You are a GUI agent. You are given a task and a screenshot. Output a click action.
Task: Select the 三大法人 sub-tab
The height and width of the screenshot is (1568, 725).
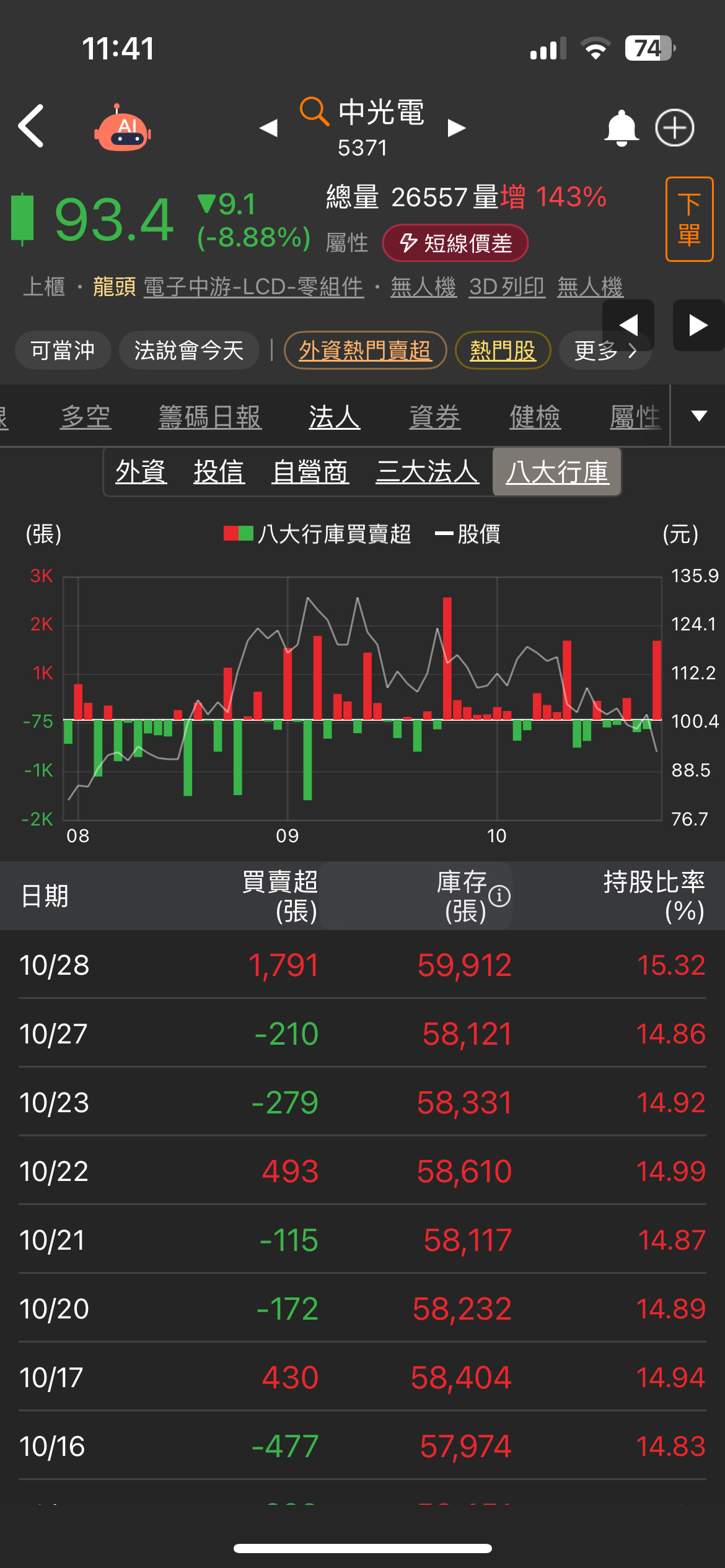[428, 472]
